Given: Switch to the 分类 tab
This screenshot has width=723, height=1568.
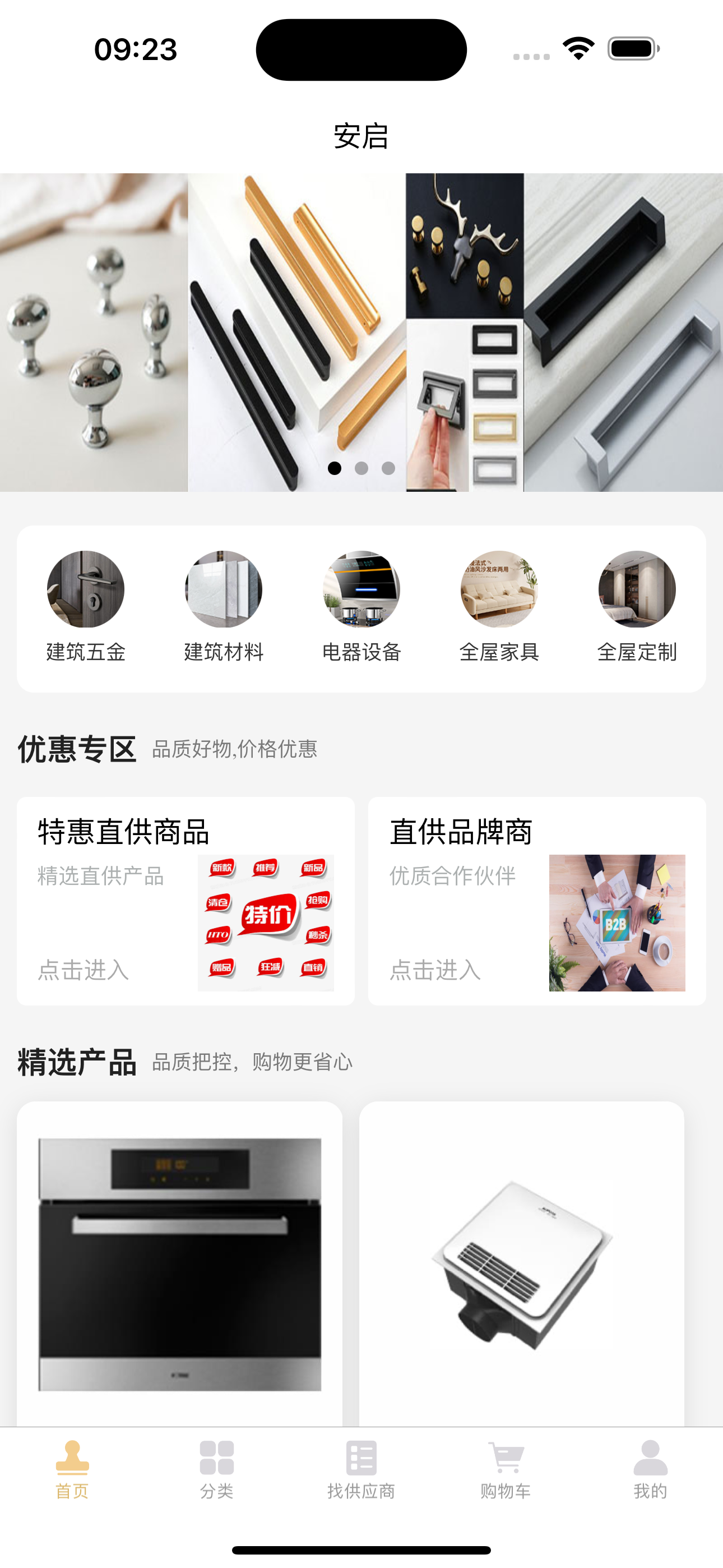Looking at the screenshot, I should coord(217,1469).
